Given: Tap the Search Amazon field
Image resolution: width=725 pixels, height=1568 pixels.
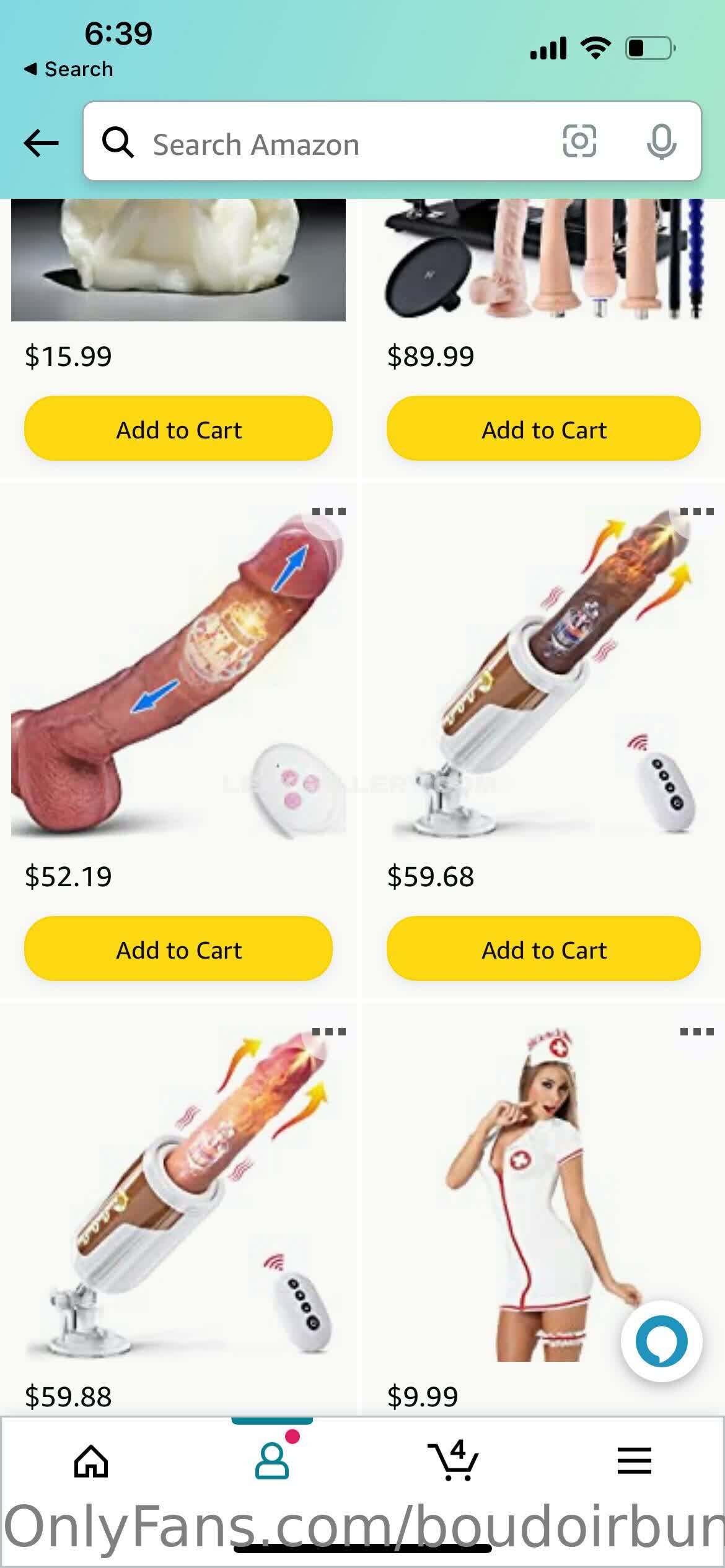Looking at the screenshot, I should point(322,144).
